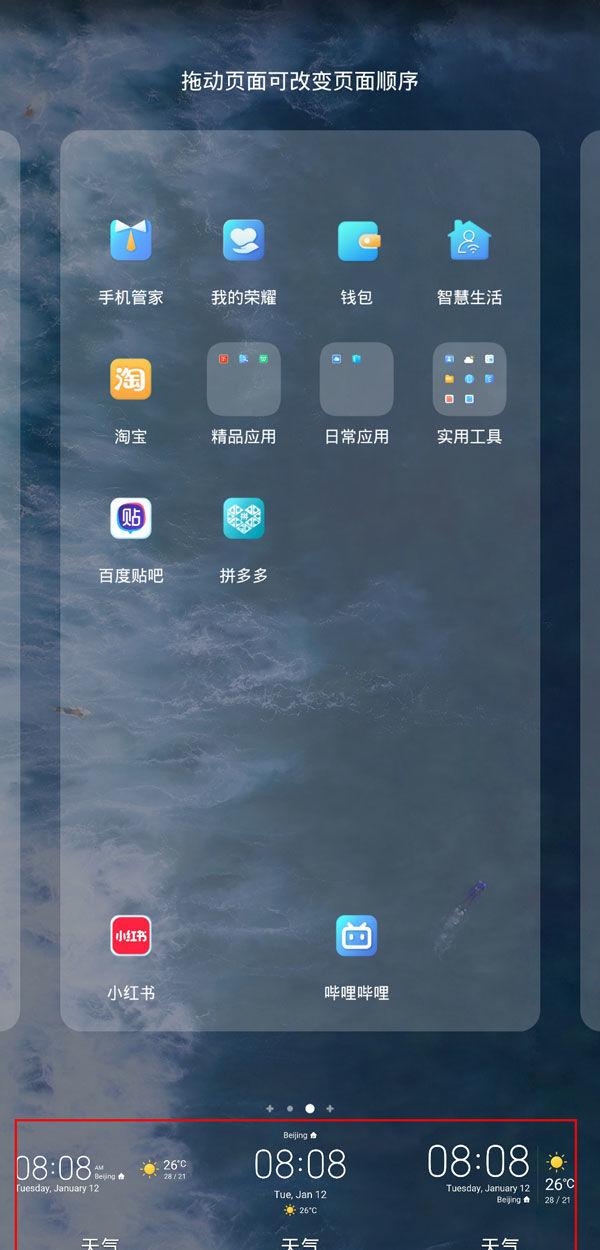This screenshot has width=600, height=1250.
Task: Open the 精品应用 folder
Action: tap(244, 379)
